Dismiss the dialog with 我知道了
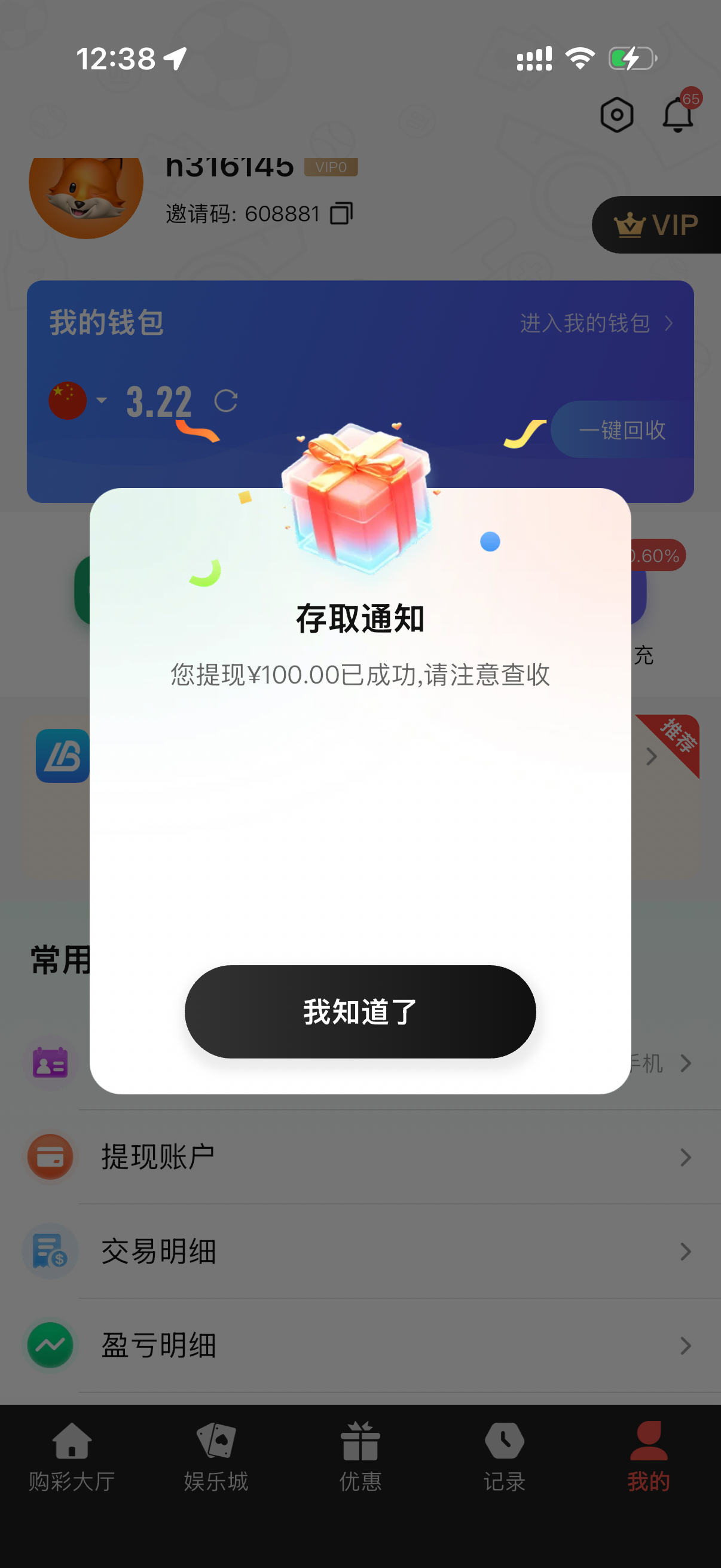721x1568 pixels. click(x=360, y=1011)
